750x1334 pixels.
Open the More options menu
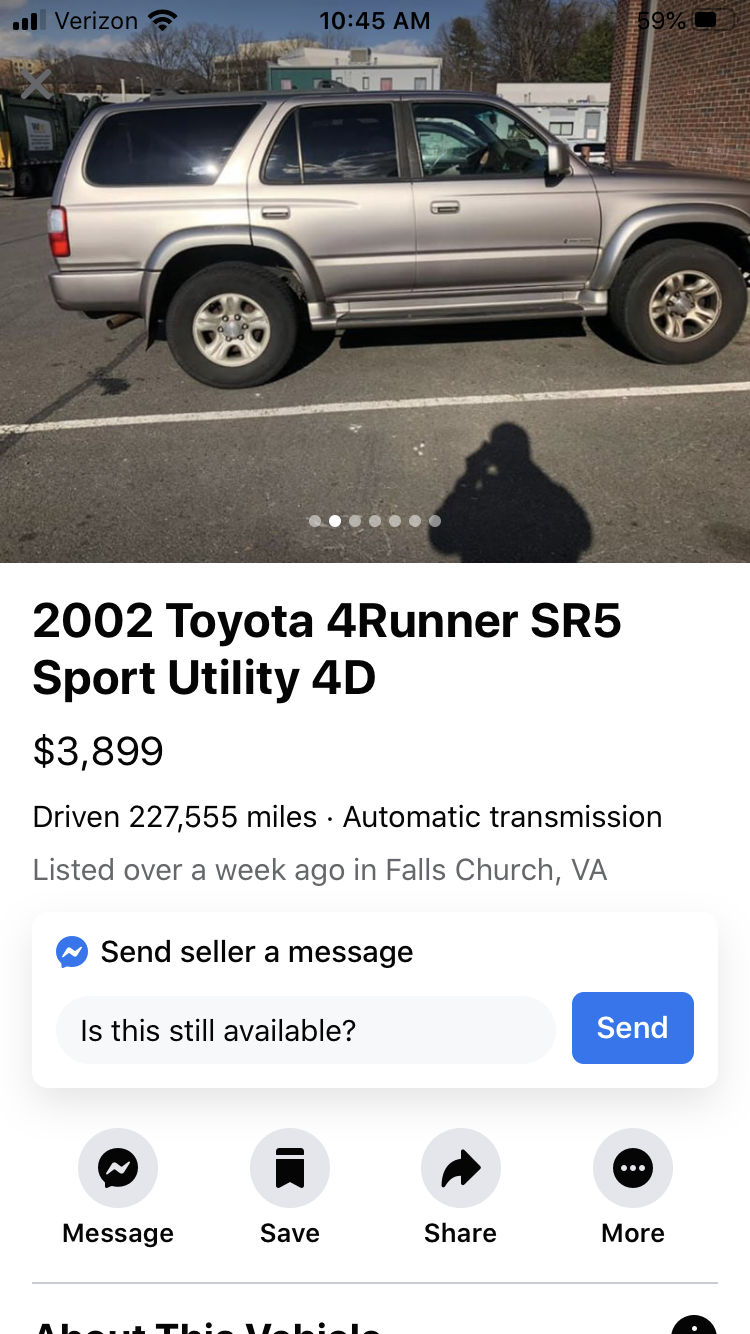point(633,1168)
